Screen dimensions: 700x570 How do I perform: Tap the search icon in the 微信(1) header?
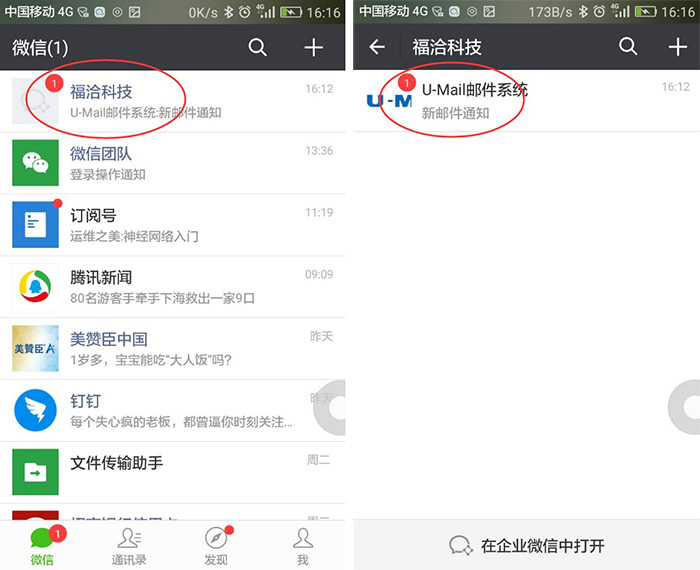pyautogui.click(x=258, y=47)
